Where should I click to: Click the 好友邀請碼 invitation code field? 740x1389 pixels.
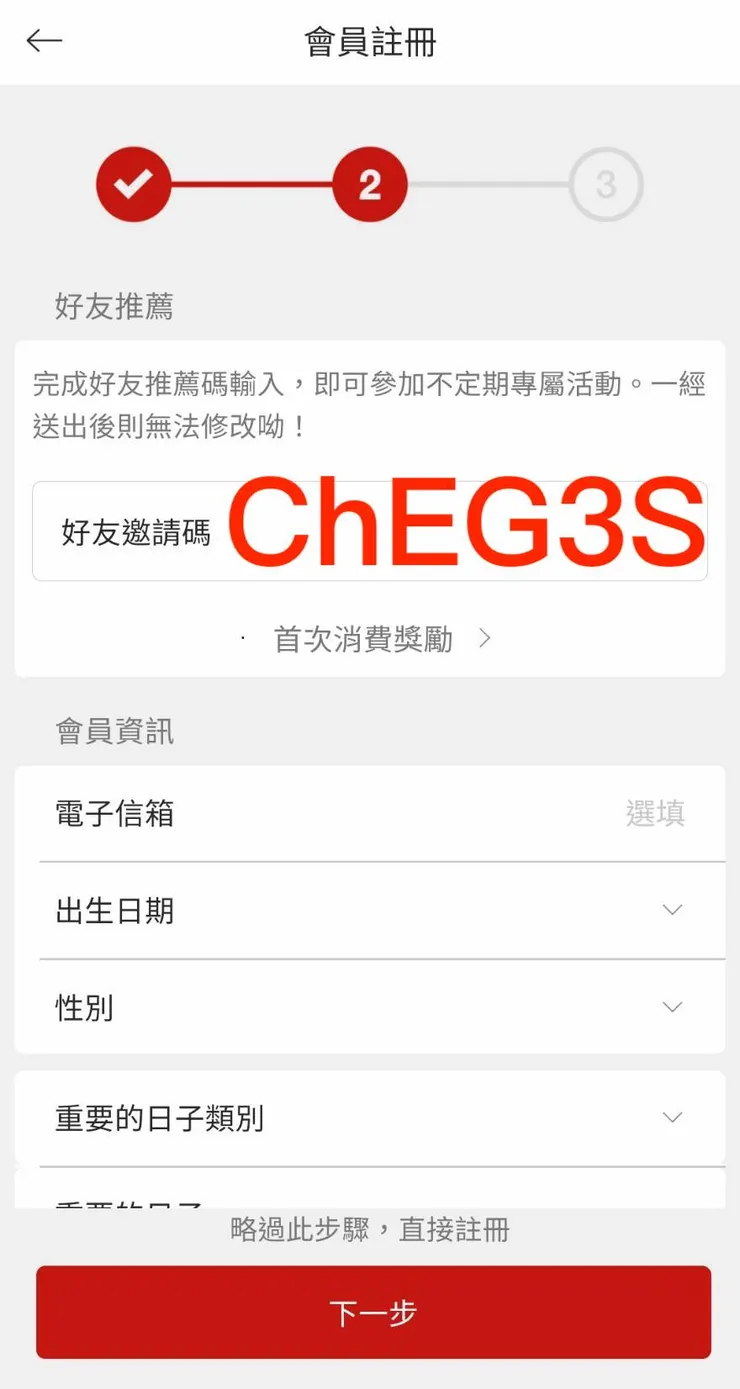tap(135, 534)
